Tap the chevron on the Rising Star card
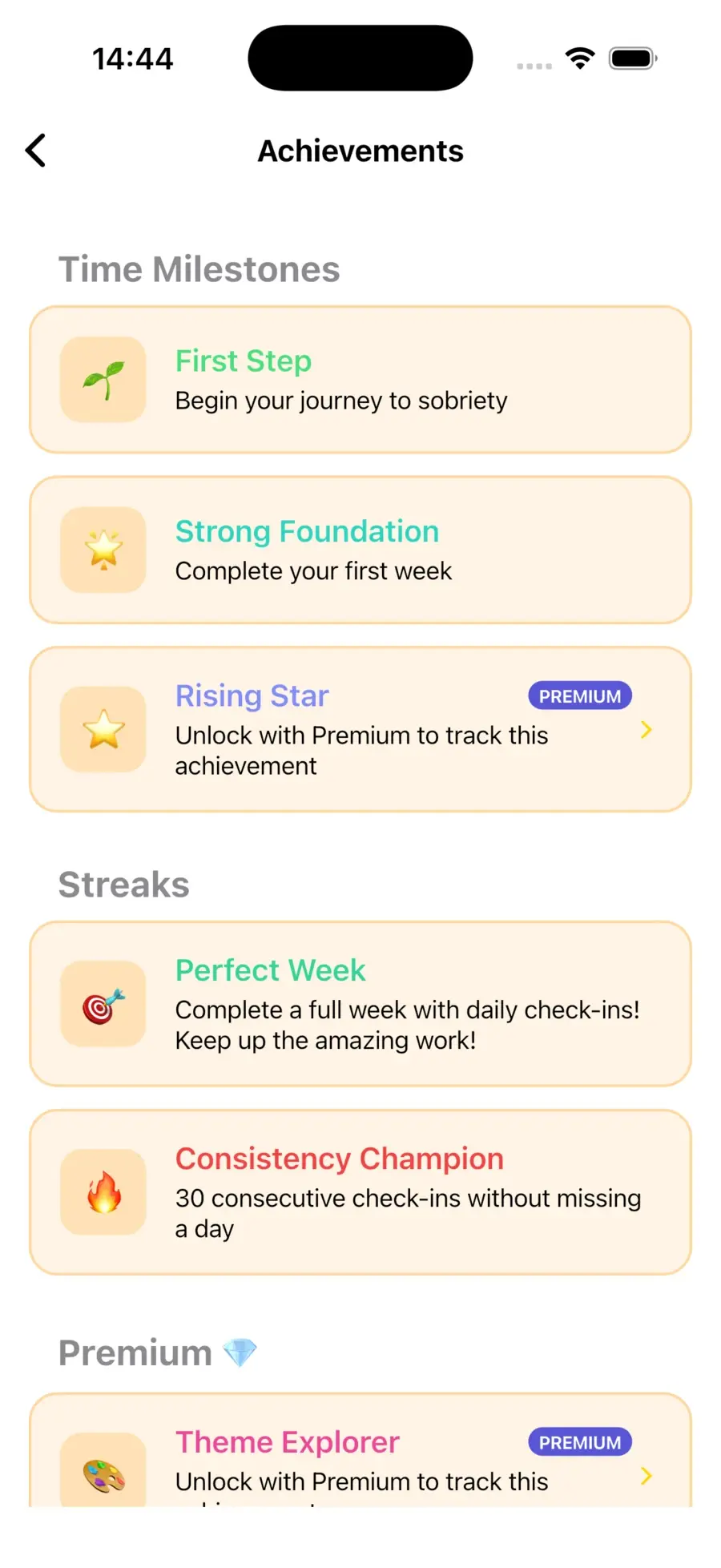Image resolution: width=721 pixels, height=1568 pixels. (x=646, y=729)
